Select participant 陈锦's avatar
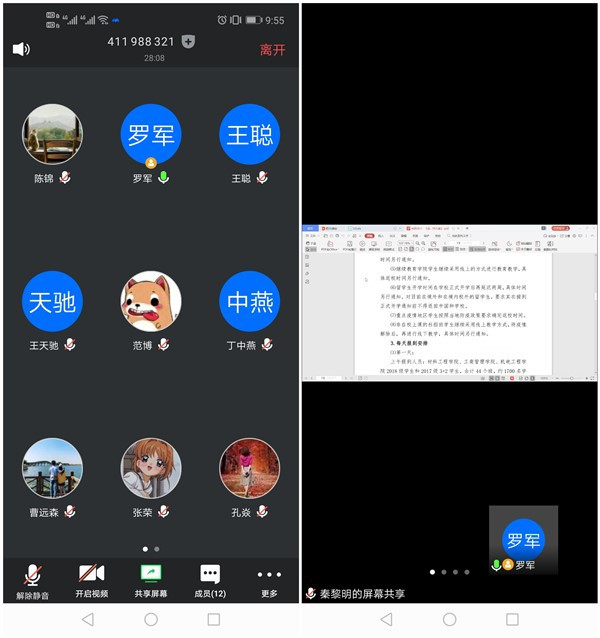600x638 pixels. click(52, 136)
